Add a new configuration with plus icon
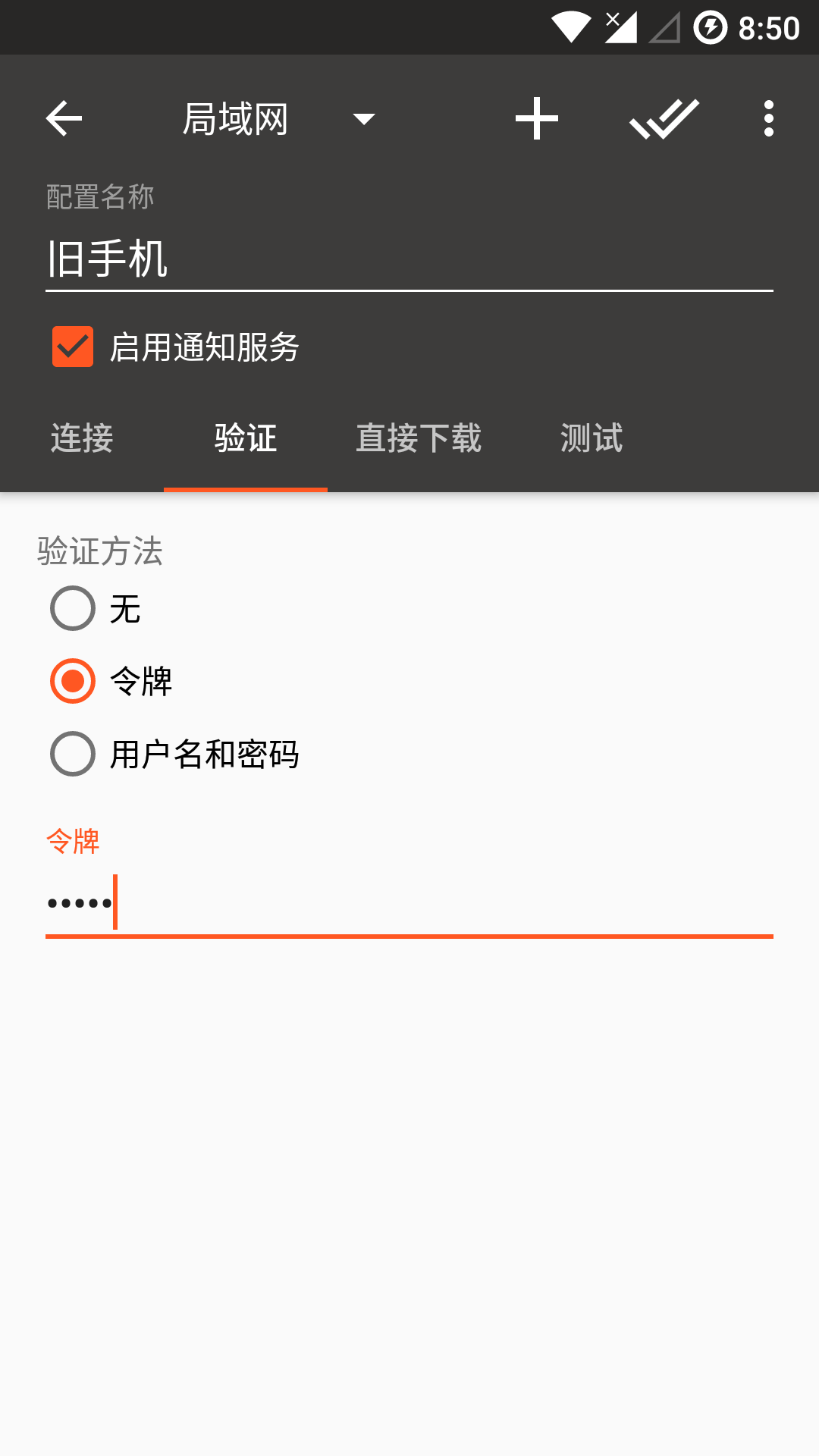Viewport: 819px width, 1456px height. 537,118
